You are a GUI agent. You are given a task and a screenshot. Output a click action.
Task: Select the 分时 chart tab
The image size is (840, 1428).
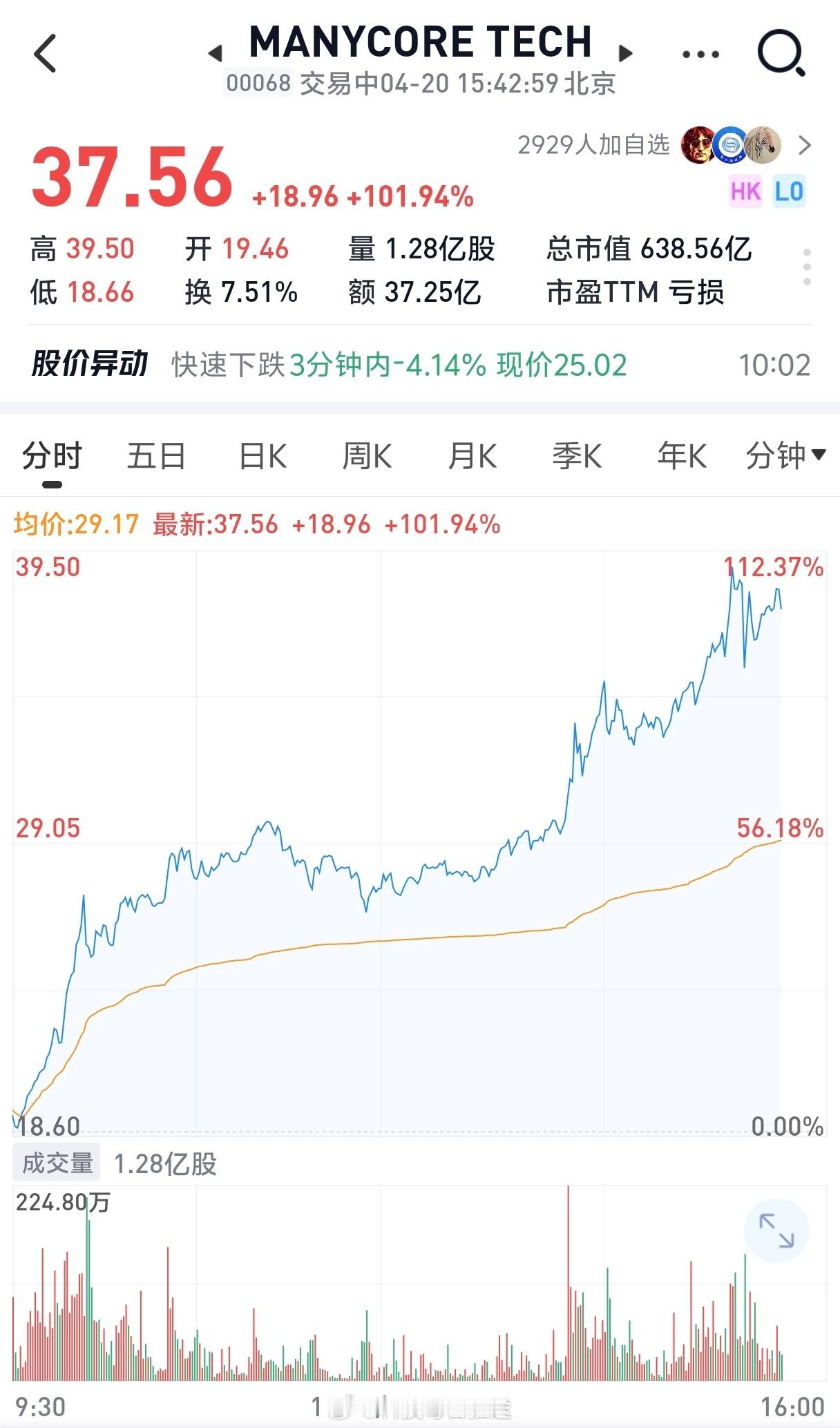click(x=52, y=457)
